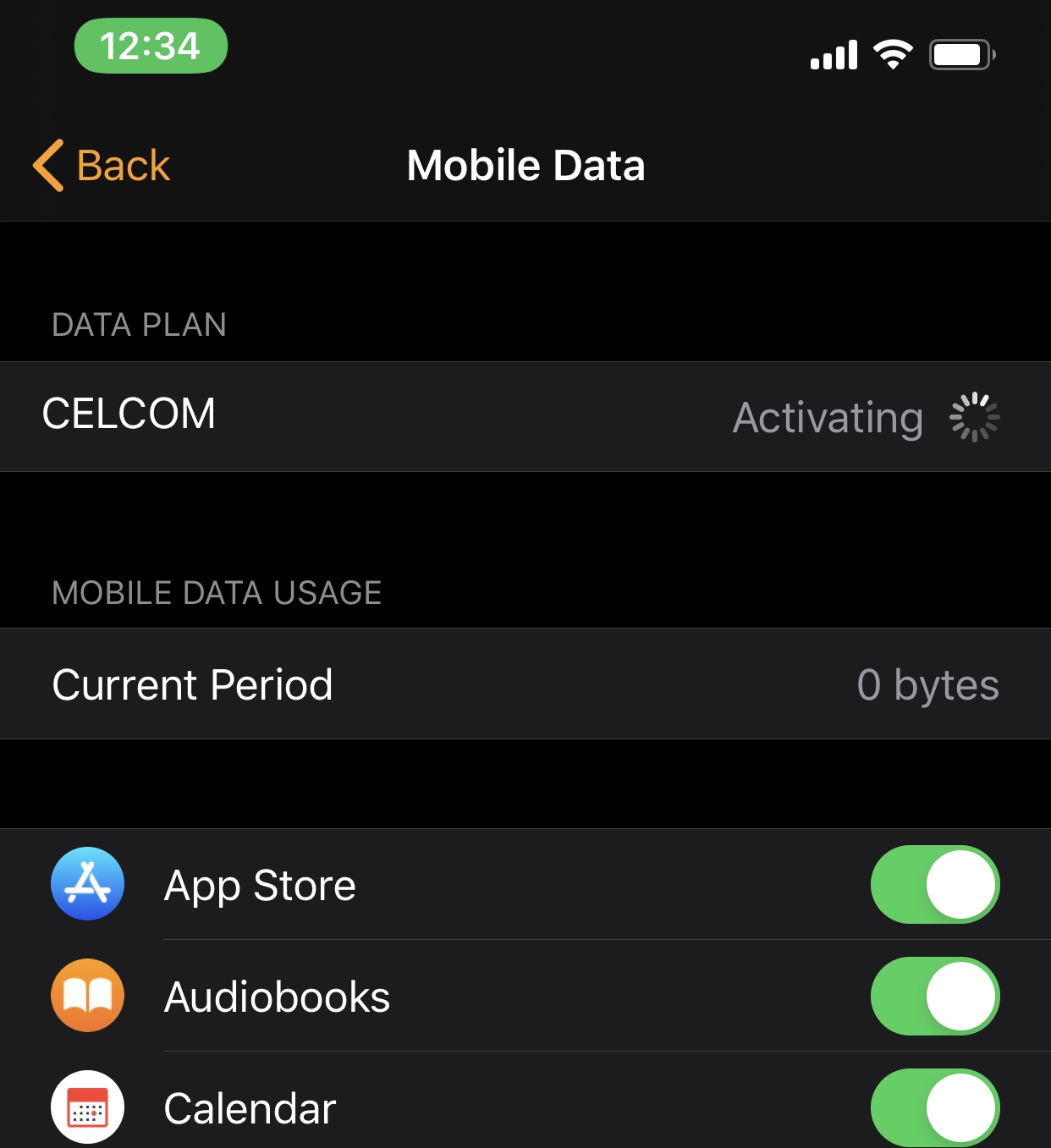The height and width of the screenshot is (1148, 1051).
Task: Switch off mobile data for Calendar
Action: [x=935, y=1107]
